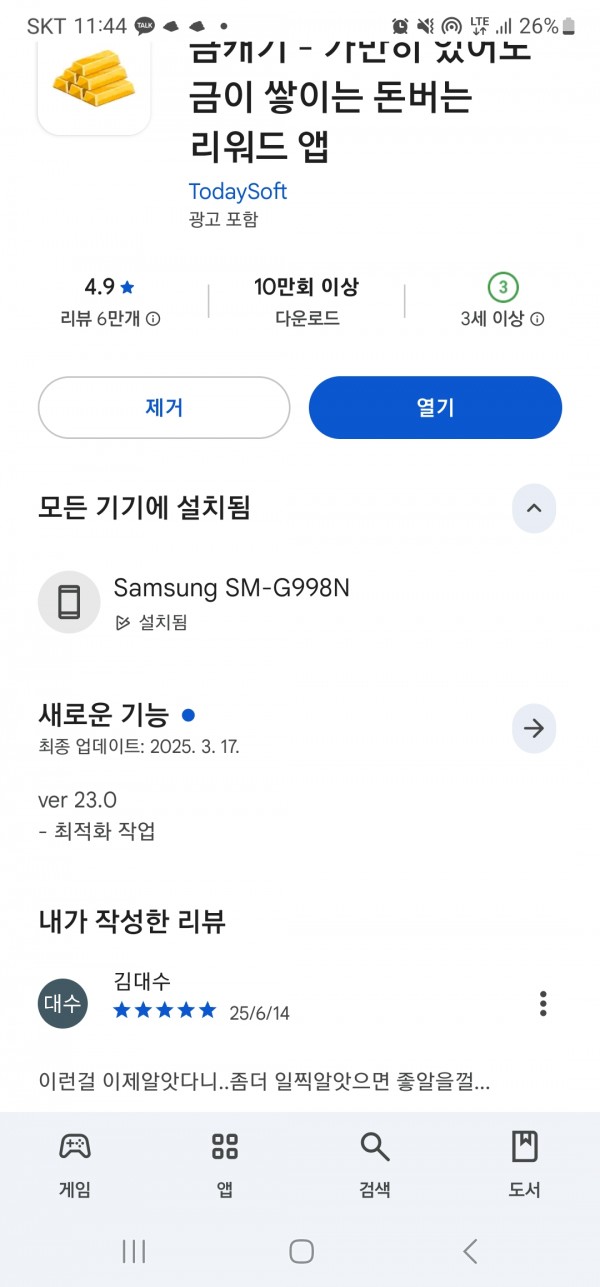Switch to the 게임 tab
Viewport: 600px width, 1287px height.
click(x=75, y=1165)
